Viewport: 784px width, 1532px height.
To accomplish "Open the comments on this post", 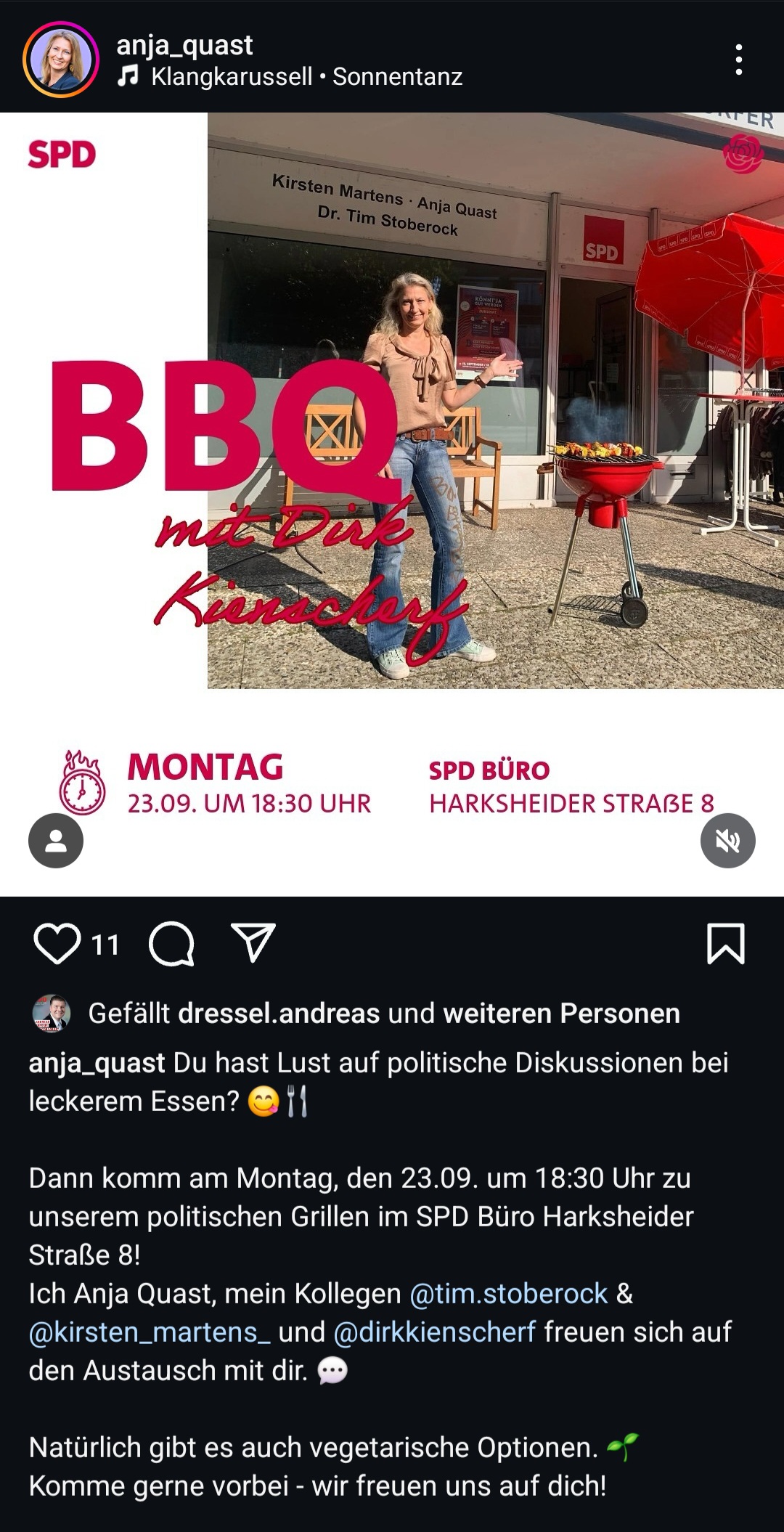I will 171,944.
